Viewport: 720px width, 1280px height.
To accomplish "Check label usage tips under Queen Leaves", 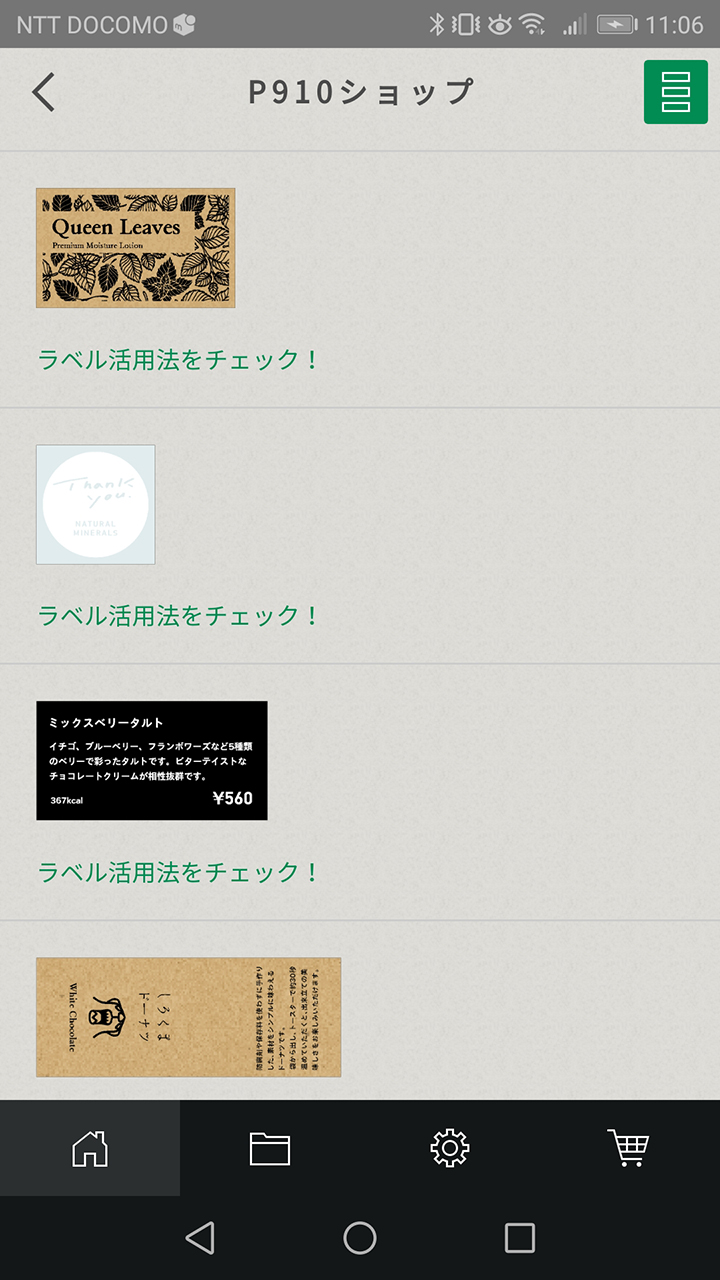I will tap(178, 360).
